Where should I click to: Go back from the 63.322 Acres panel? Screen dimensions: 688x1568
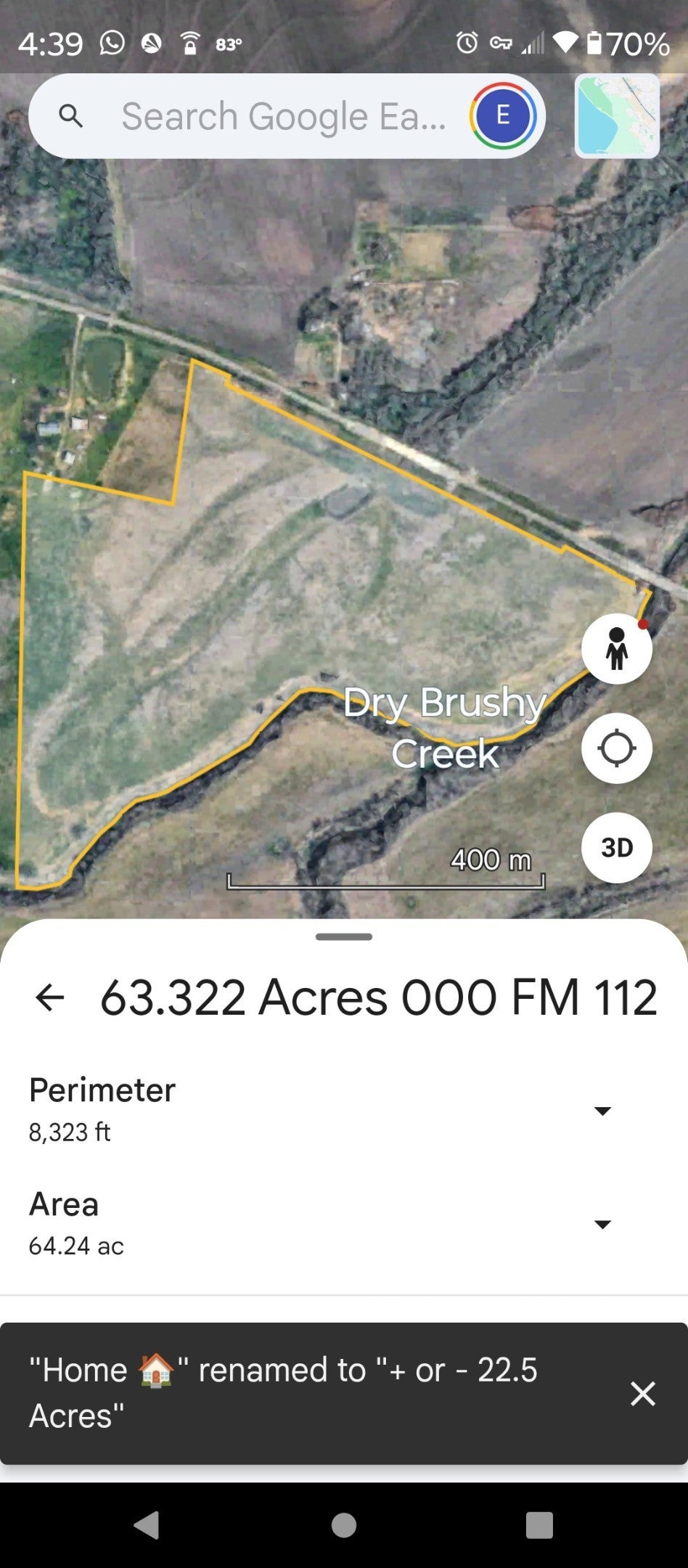[50, 997]
